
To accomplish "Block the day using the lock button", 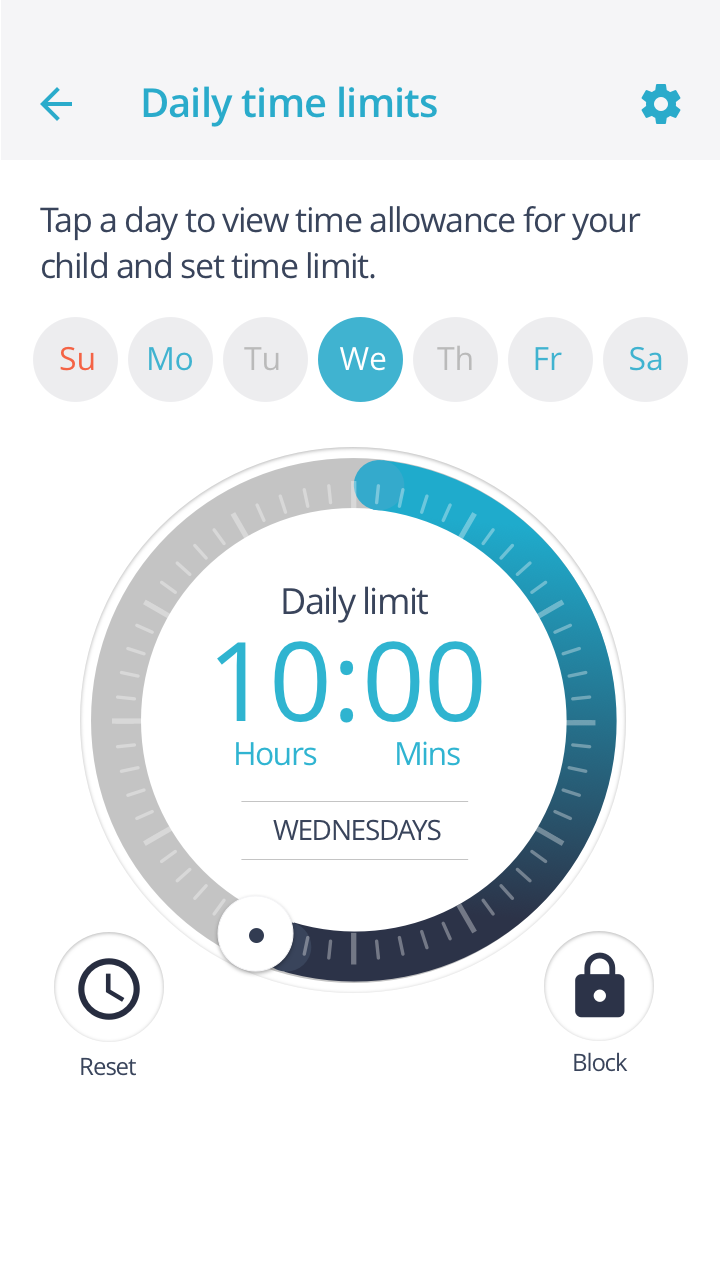I will point(599,986).
